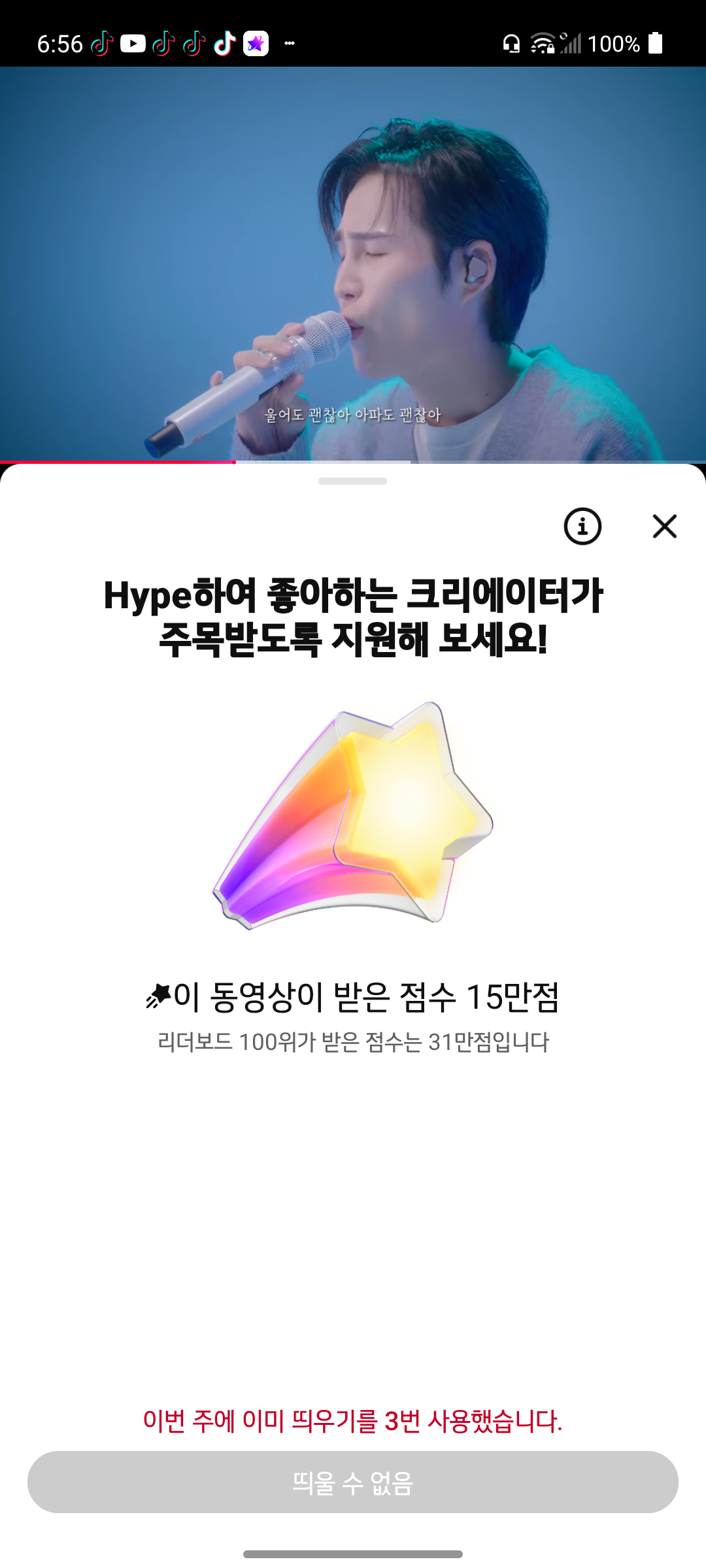The height and width of the screenshot is (1568, 706).
Task: Collapse the sheet using the drag handle
Action: pyautogui.click(x=353, y=482)
